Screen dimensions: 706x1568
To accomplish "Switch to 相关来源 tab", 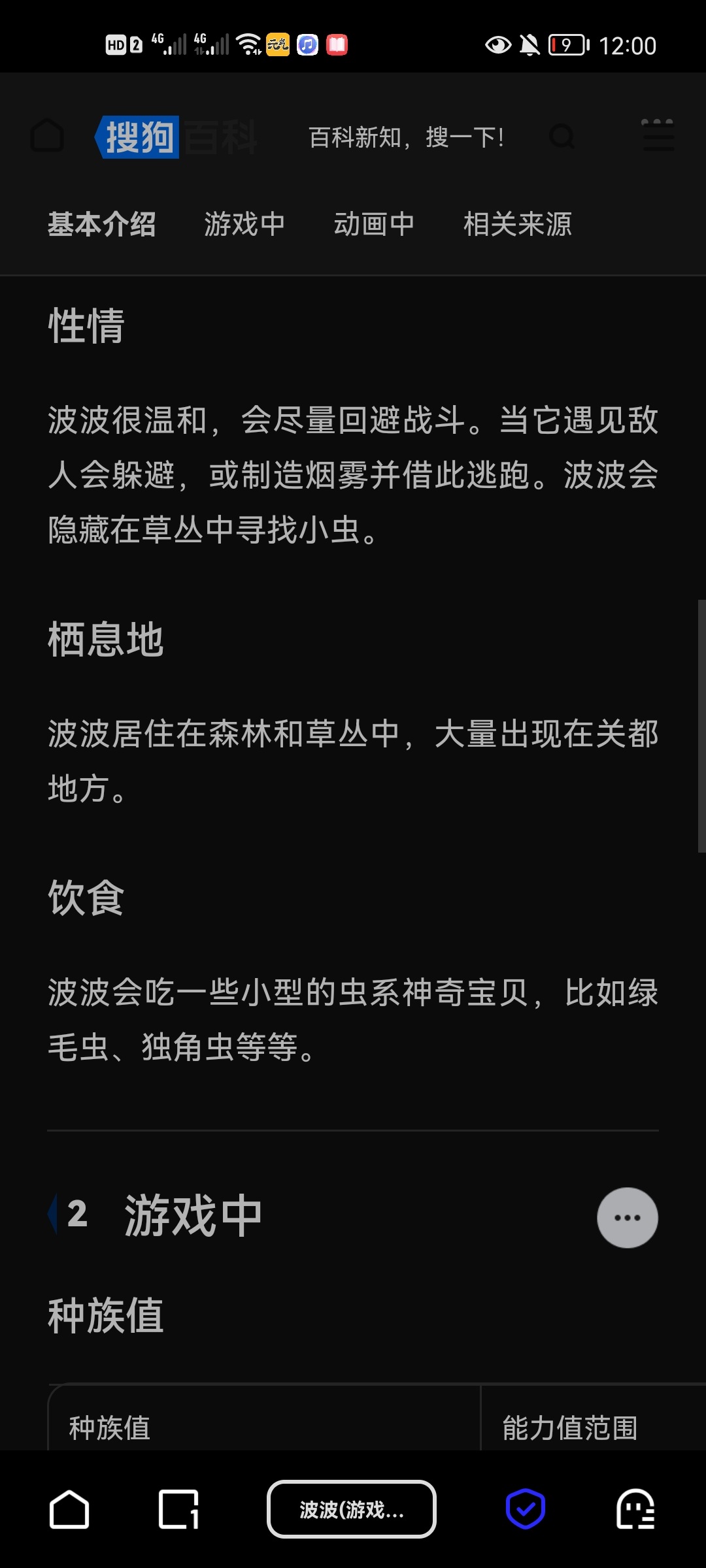I will [x=517, y=224].
